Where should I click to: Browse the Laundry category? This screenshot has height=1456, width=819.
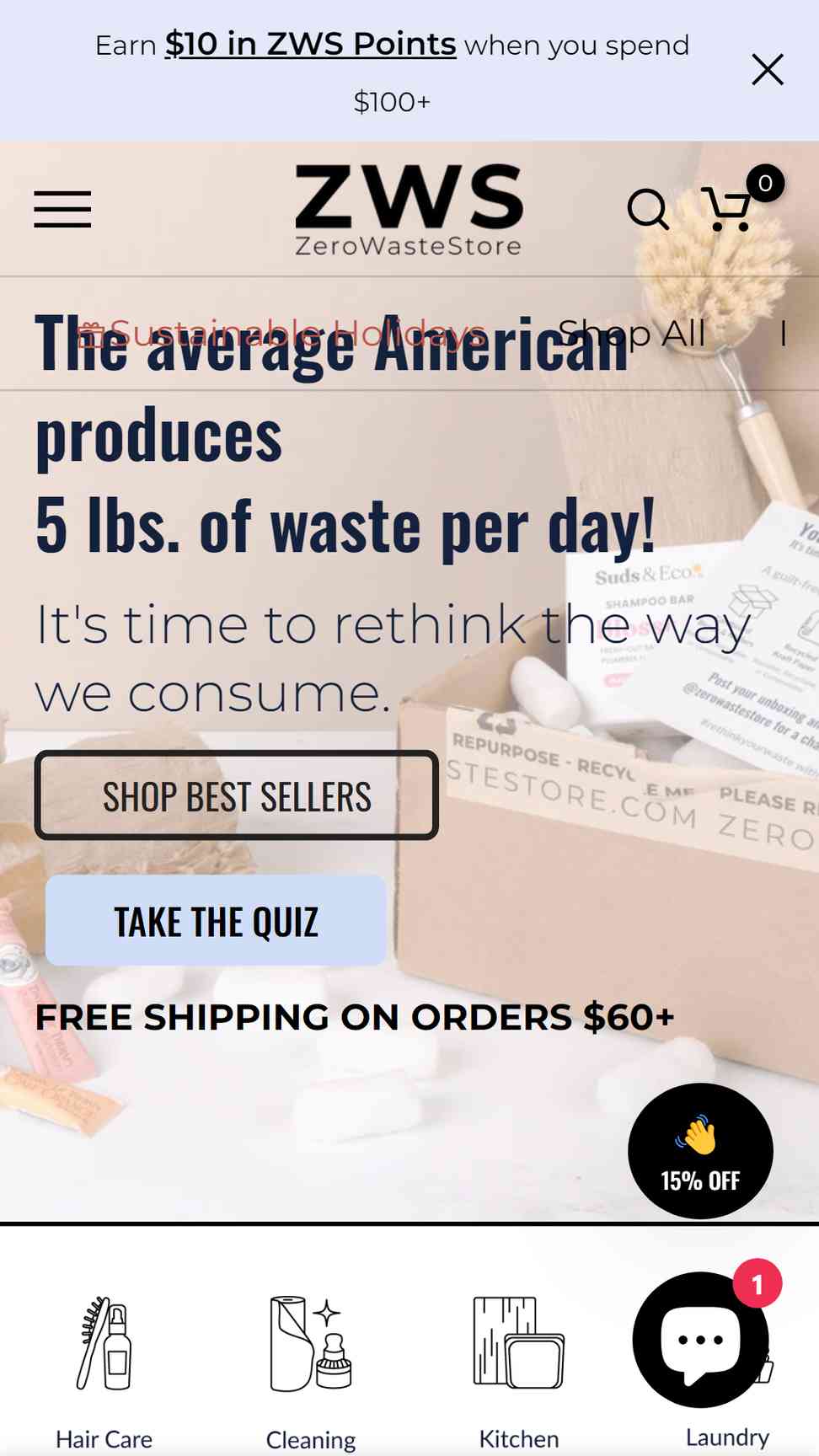click(727, 1437)
